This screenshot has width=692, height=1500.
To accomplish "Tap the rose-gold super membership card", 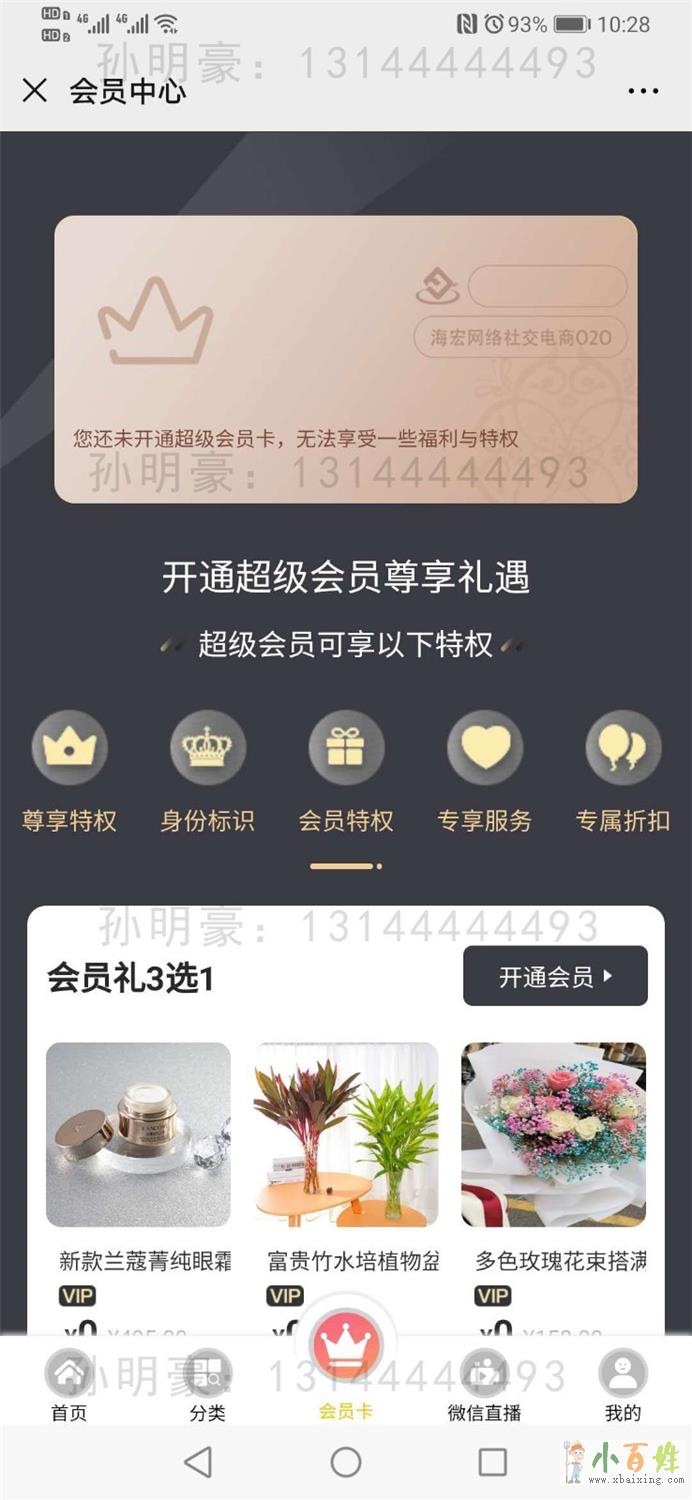I will (345, 359).
